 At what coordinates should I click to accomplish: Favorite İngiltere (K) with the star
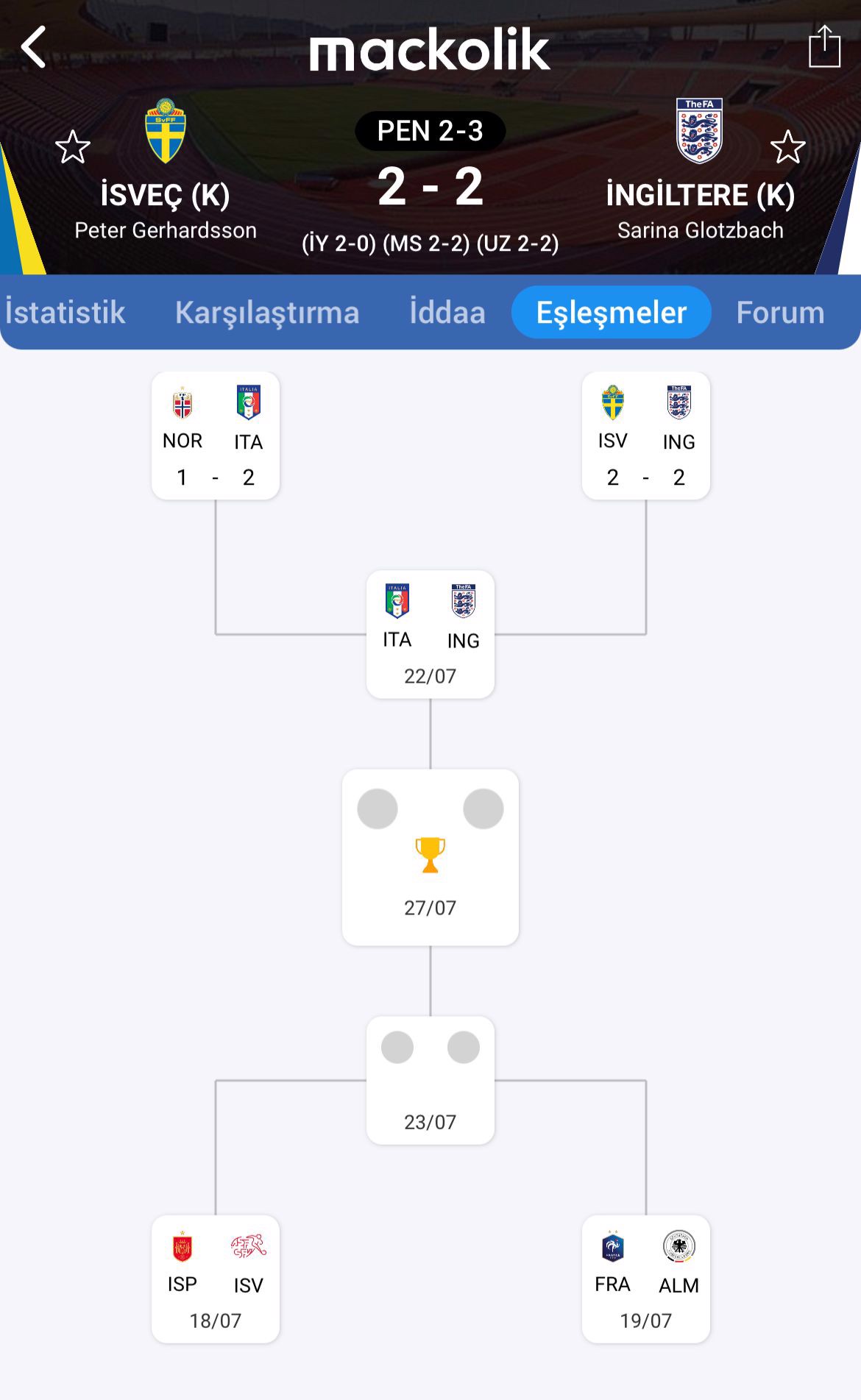(x=788, y=147)
